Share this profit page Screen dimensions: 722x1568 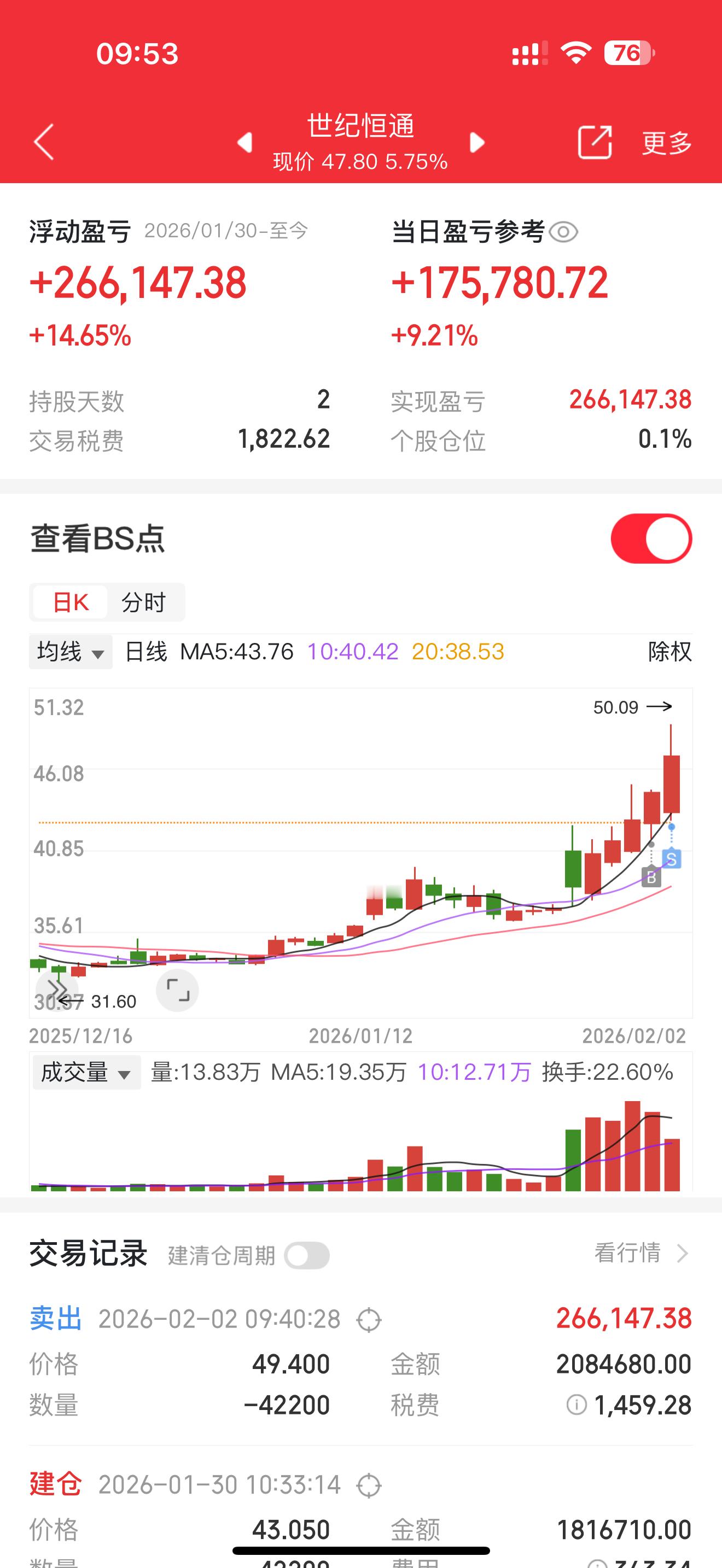[x=594, y=143]
